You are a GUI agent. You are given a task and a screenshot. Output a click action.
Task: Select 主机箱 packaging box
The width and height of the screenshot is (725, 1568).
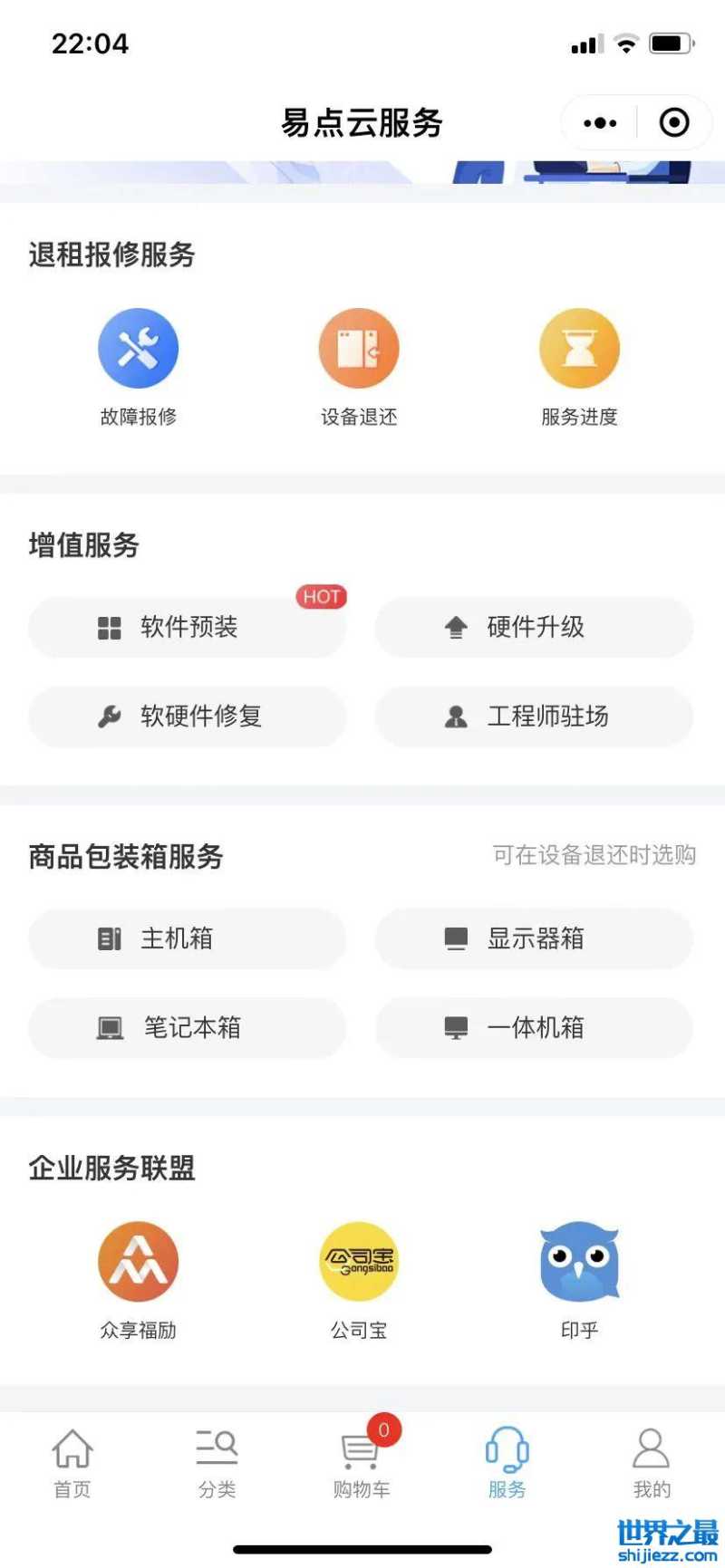click(188, 938)
